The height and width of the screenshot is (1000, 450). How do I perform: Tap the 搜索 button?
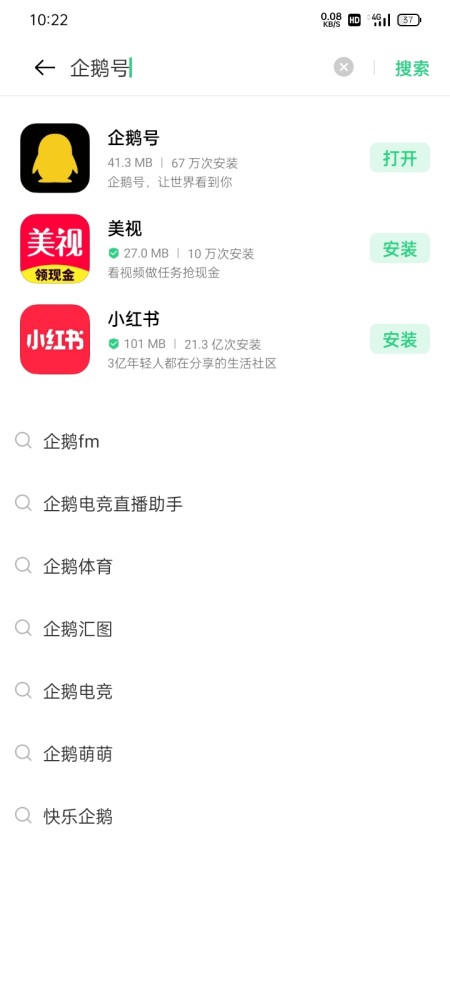point(412,68)
